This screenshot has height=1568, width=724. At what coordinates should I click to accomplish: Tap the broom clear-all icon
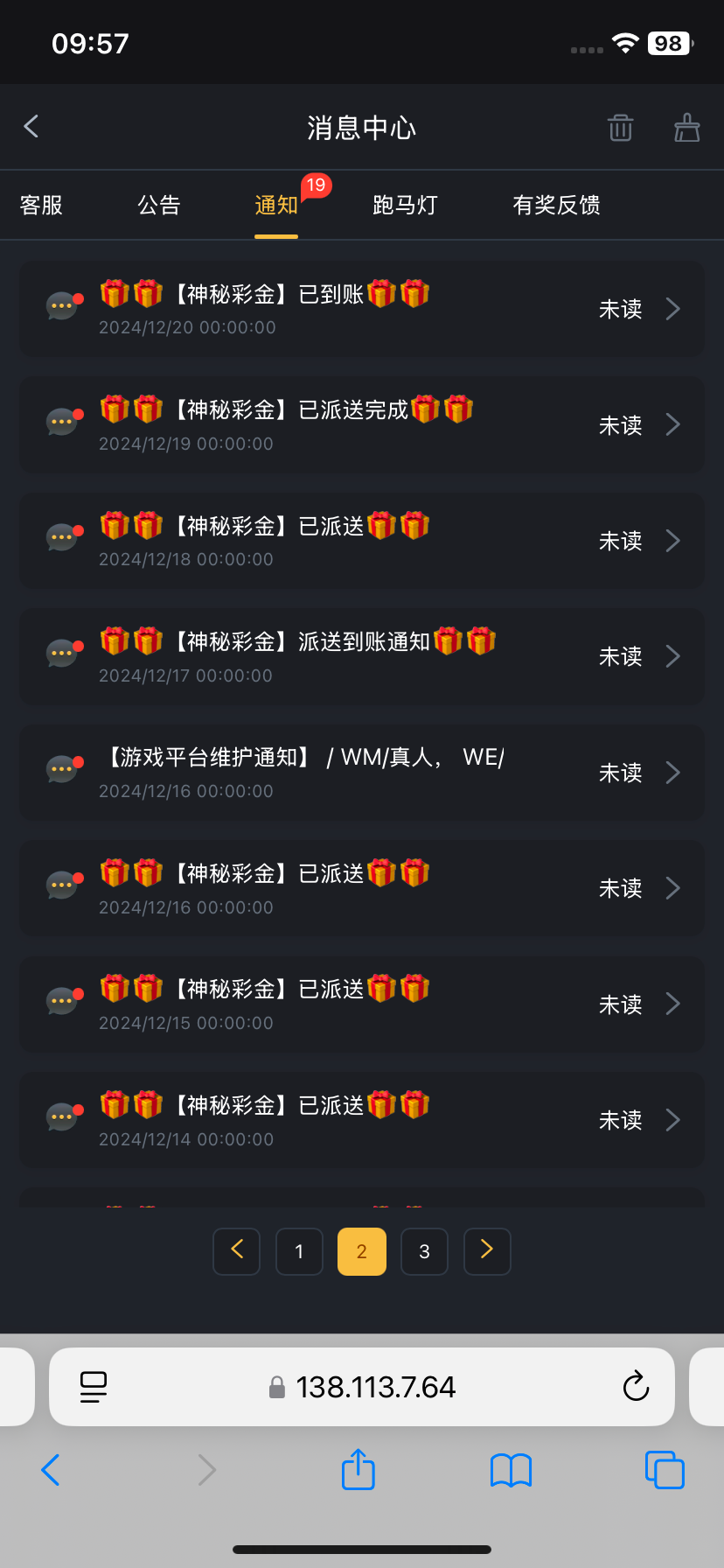(687, 128)
